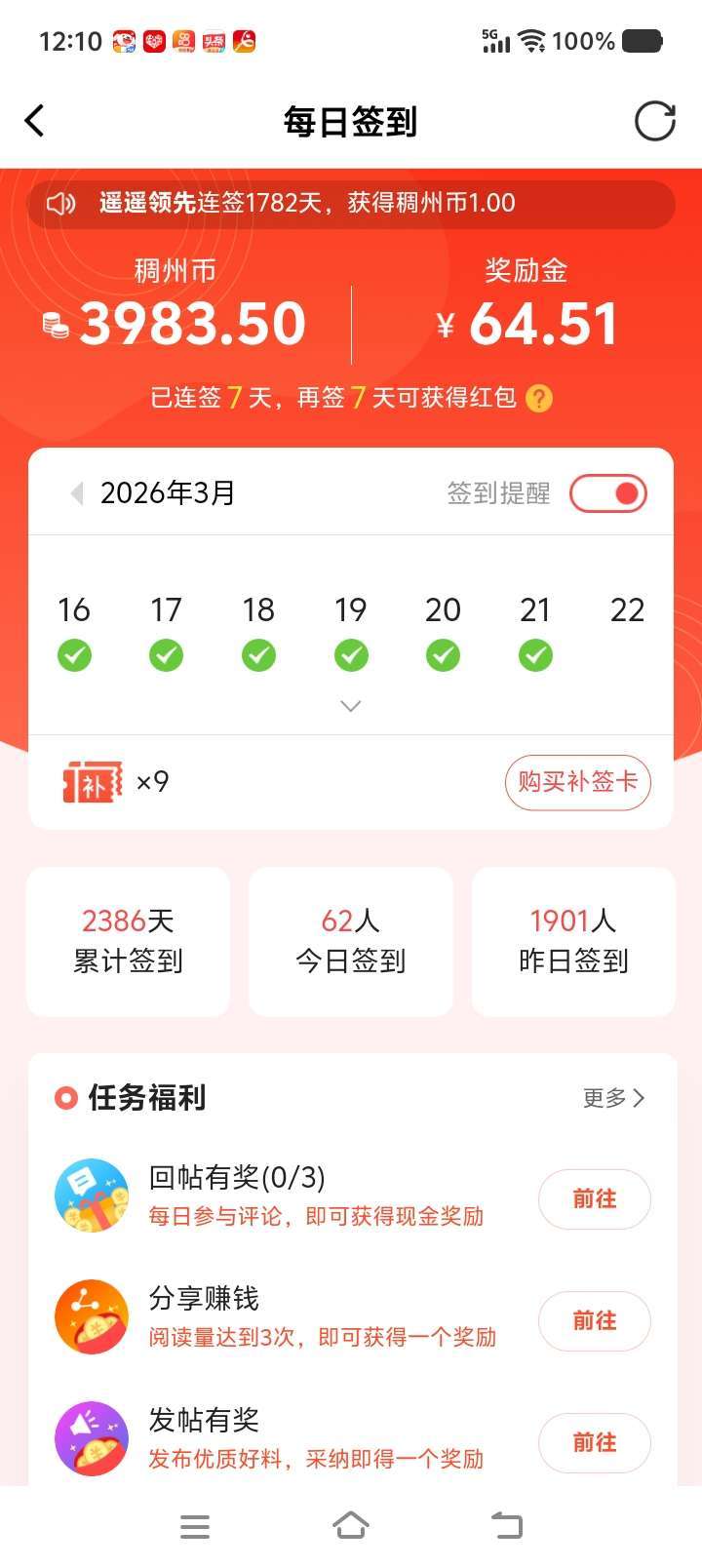702x1568 pixels.
Task: View more 任务福利 tasks
Action: [613, 1098]
